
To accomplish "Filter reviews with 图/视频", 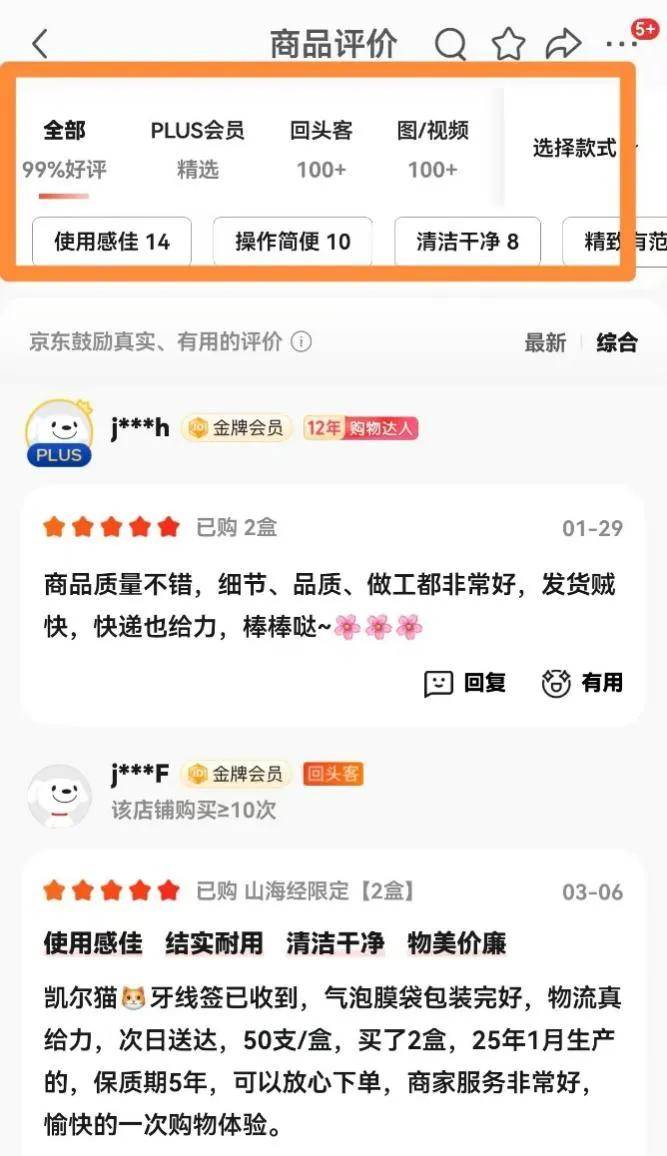I will [x=432, y=148].
